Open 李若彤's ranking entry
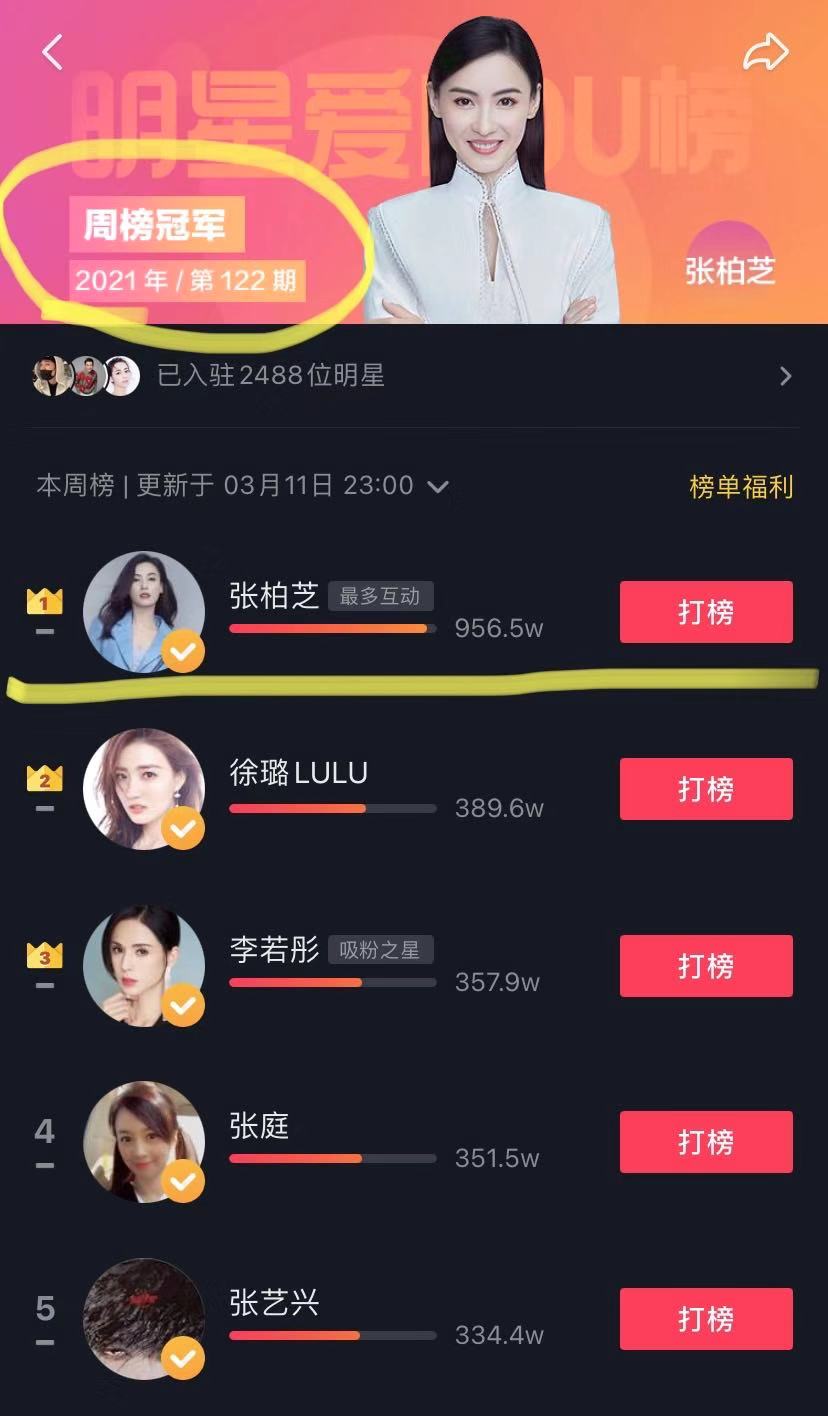The image size is (828, 1416). click(x=275, y=950)
